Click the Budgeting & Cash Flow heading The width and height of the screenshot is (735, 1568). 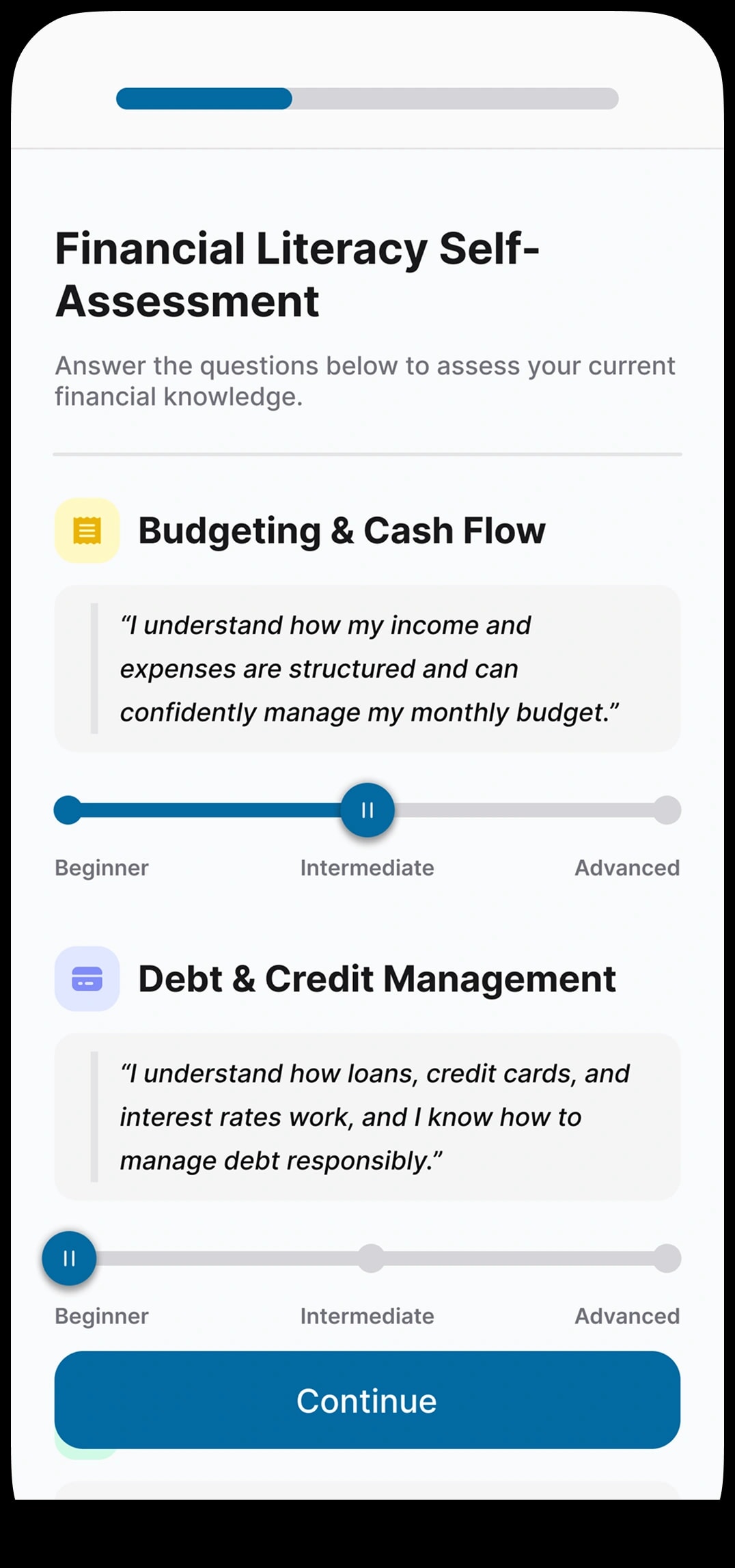tap(343, 529)
